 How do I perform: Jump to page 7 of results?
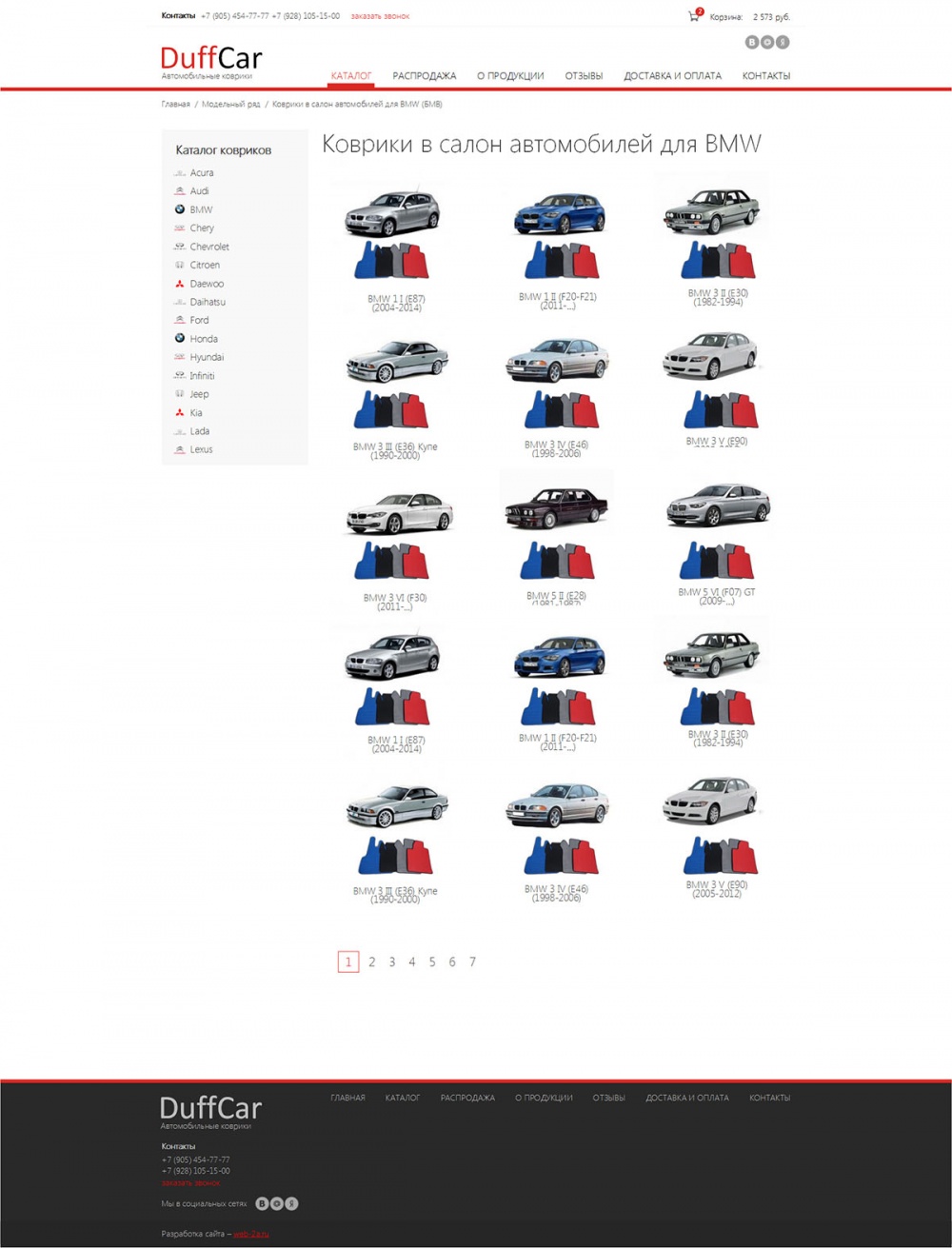click(x=472, y=961)
